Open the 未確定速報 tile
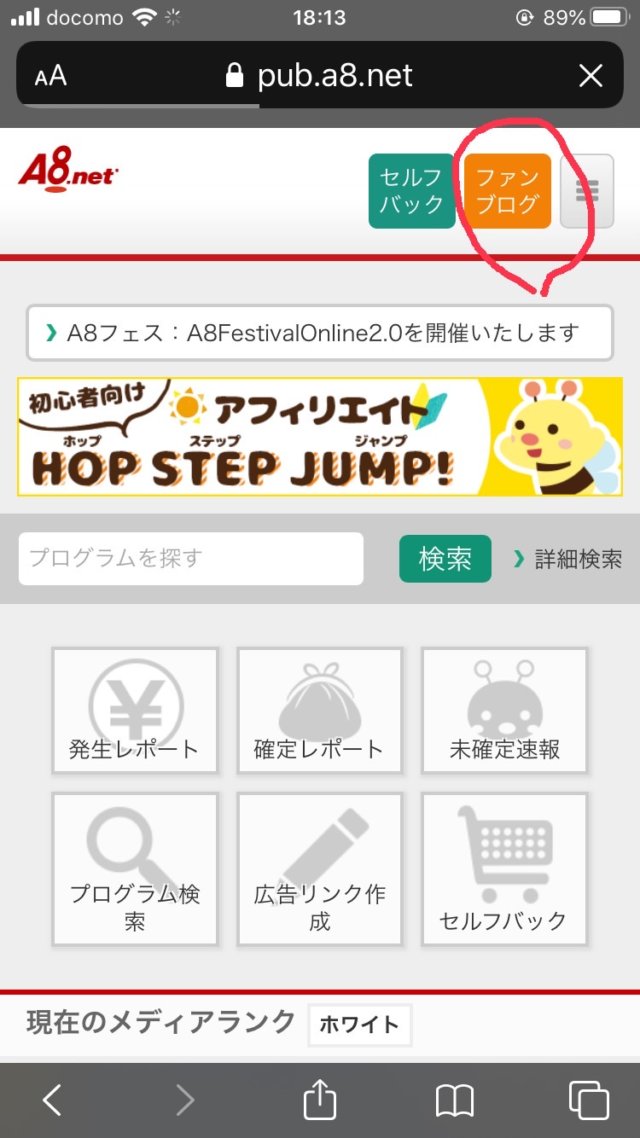The width and height of the screenshot is (640, 1138). 504,711
